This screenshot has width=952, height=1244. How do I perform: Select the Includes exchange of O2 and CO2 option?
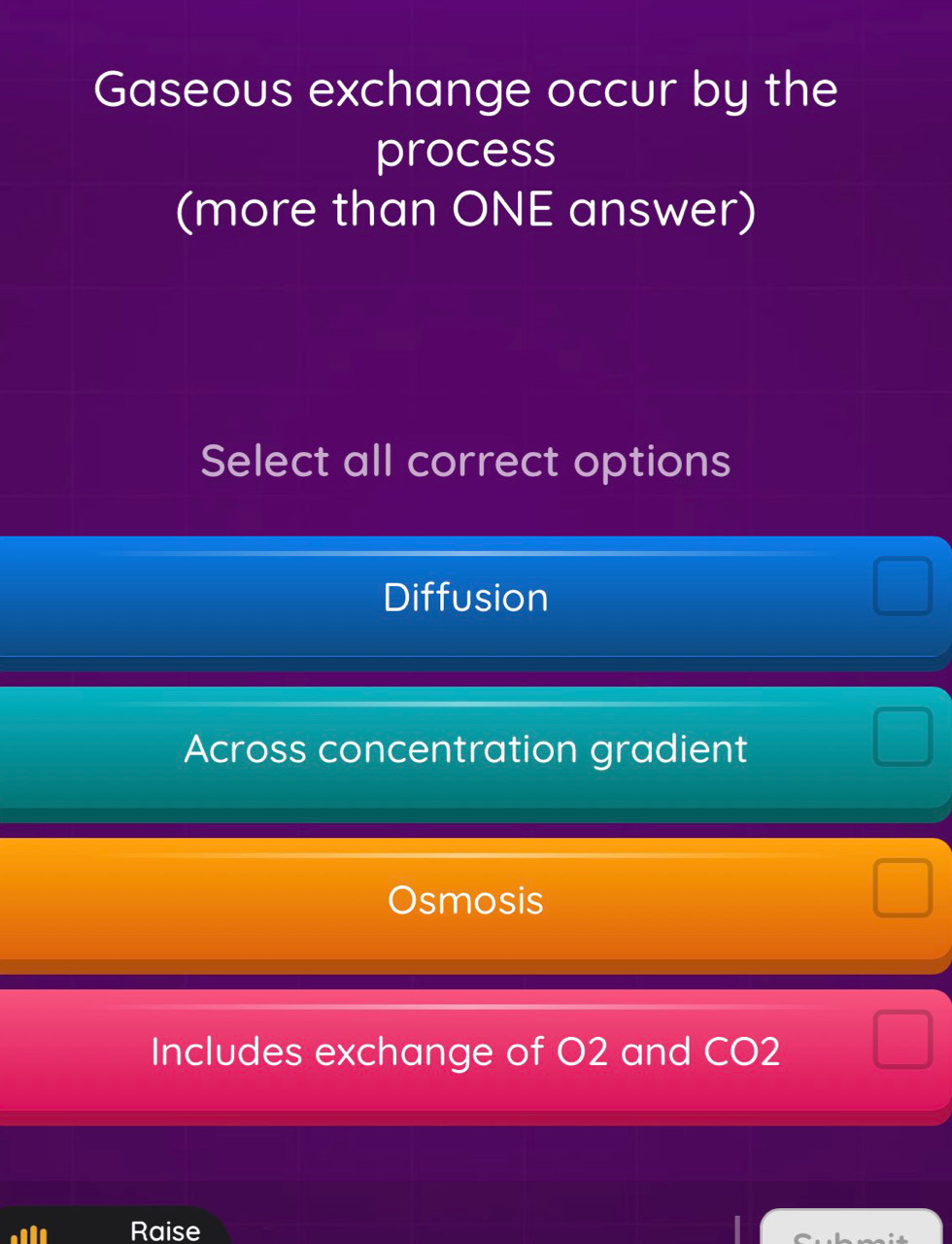(466, 1052)
